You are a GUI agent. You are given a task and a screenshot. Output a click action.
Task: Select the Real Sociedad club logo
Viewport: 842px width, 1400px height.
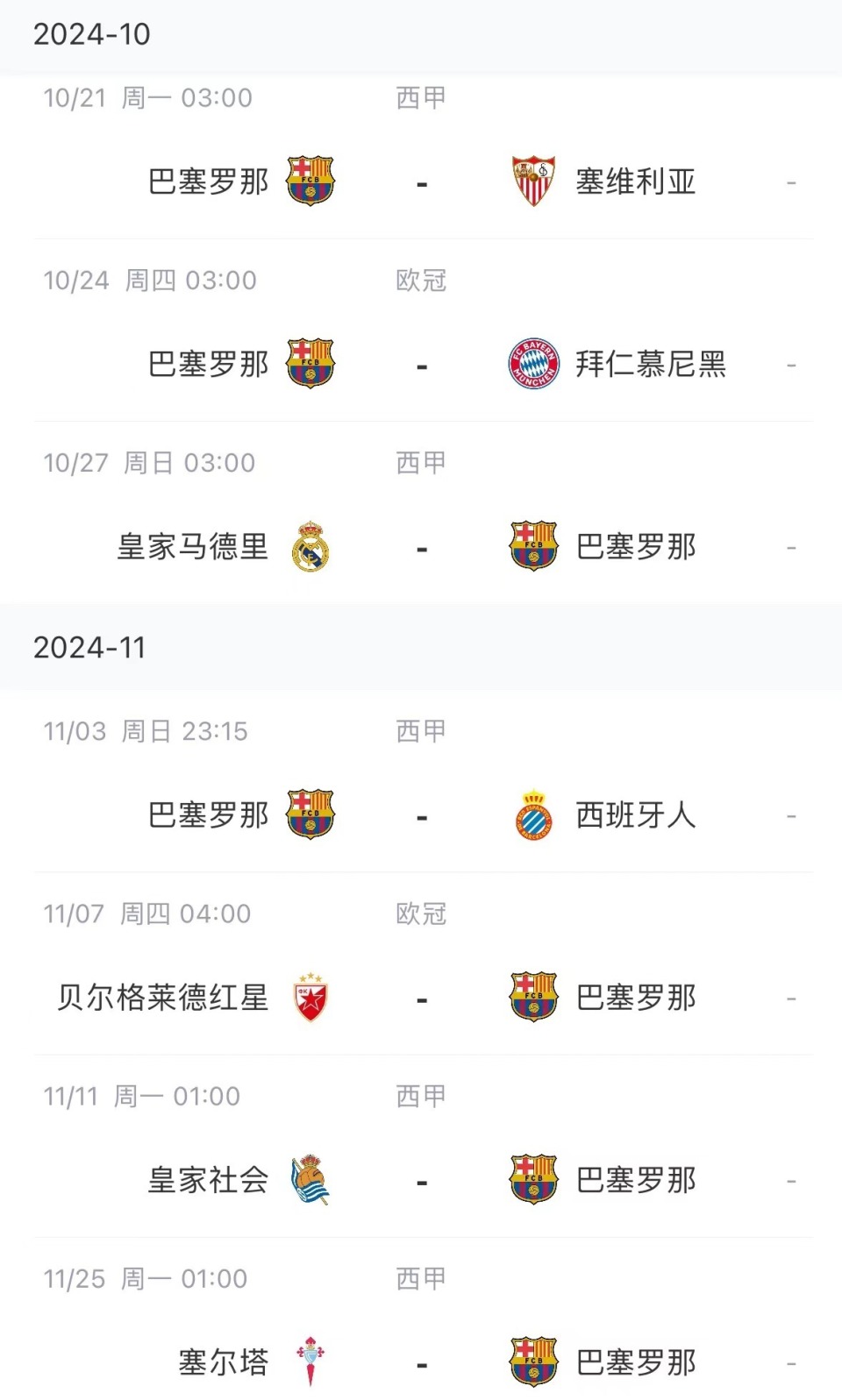[x=309, y=1179]
